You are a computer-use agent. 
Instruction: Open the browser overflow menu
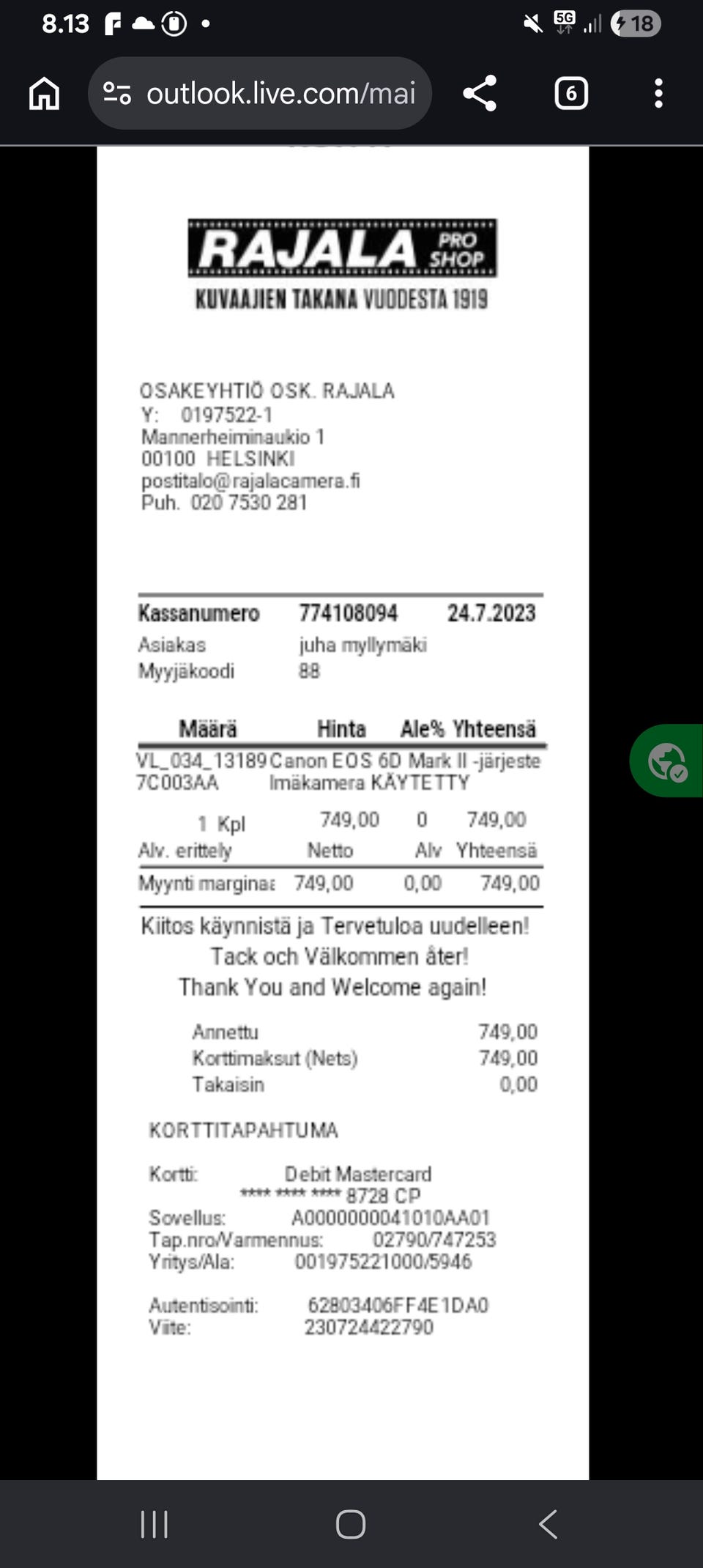[x=658, y=93]
